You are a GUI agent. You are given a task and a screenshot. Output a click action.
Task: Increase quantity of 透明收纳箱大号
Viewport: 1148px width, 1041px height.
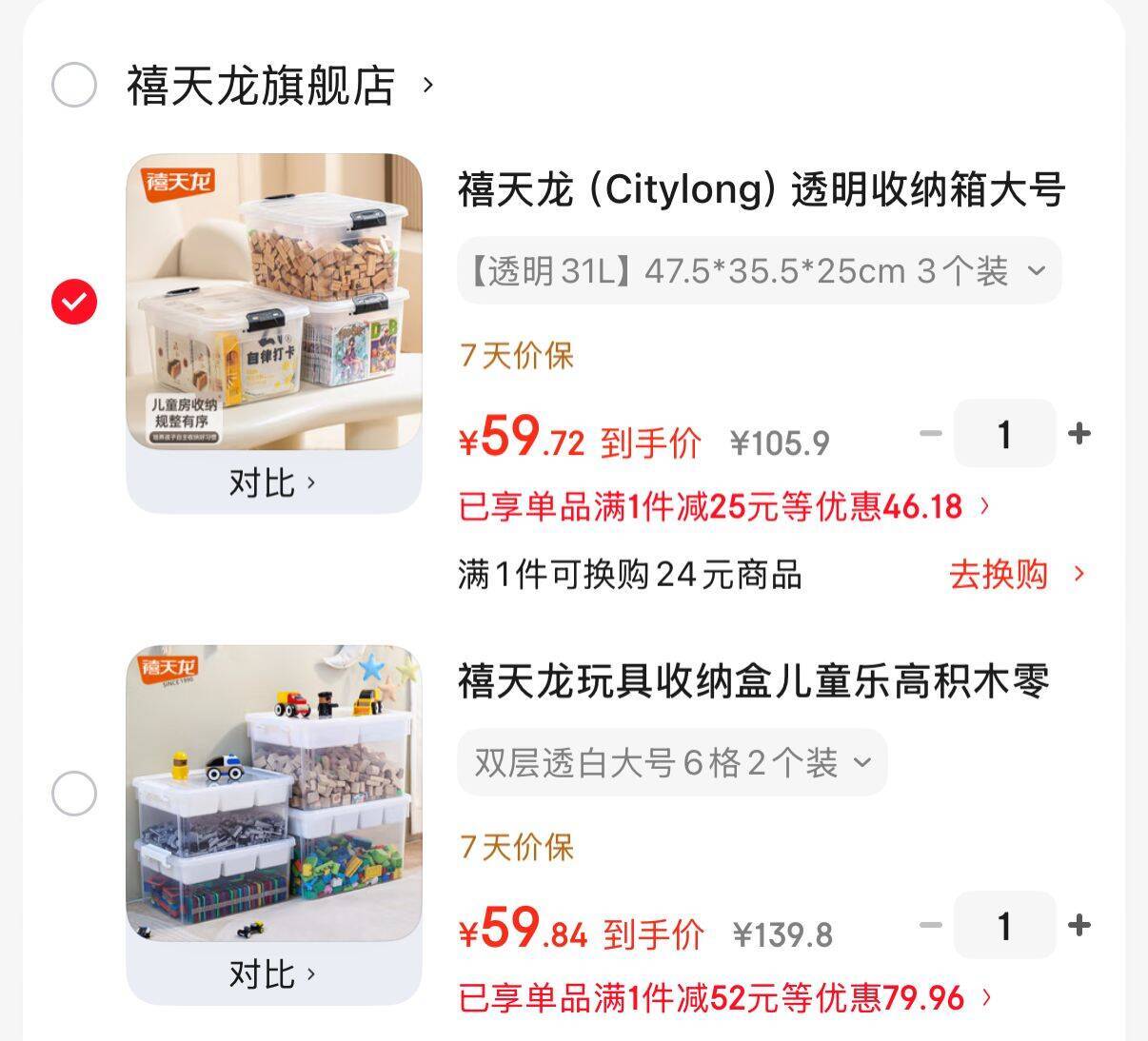(x=1079, y=434)
